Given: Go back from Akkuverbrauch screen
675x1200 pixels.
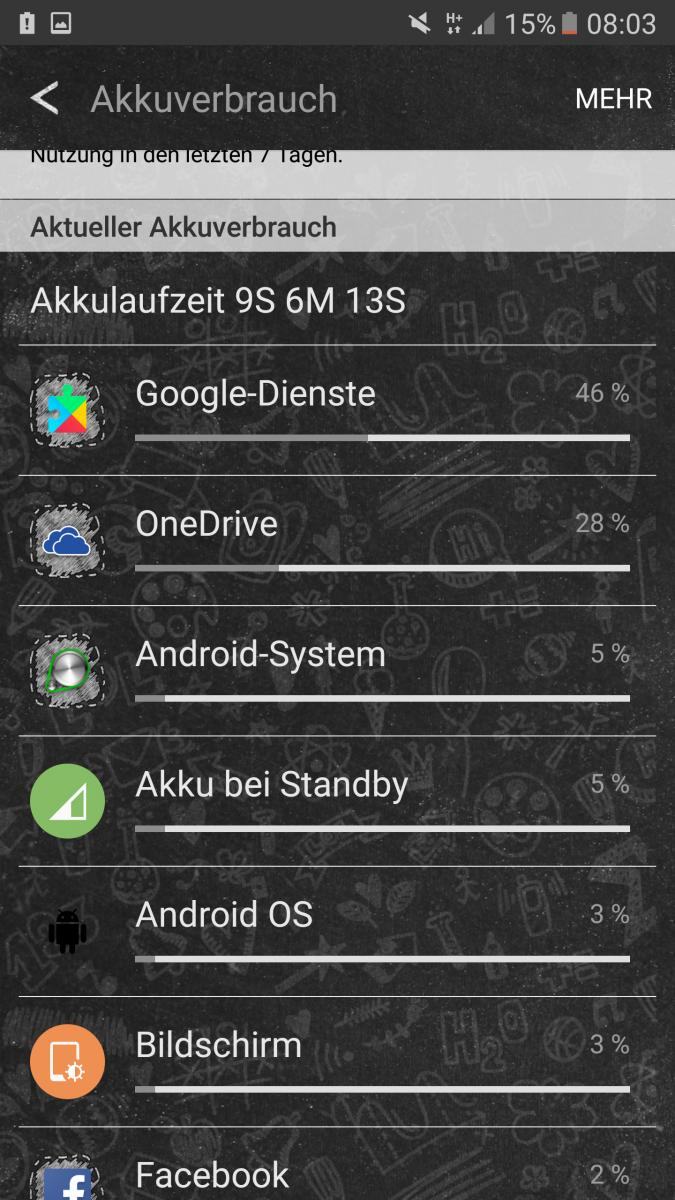Looking at the screenshot, I should (x=45, y=99).
